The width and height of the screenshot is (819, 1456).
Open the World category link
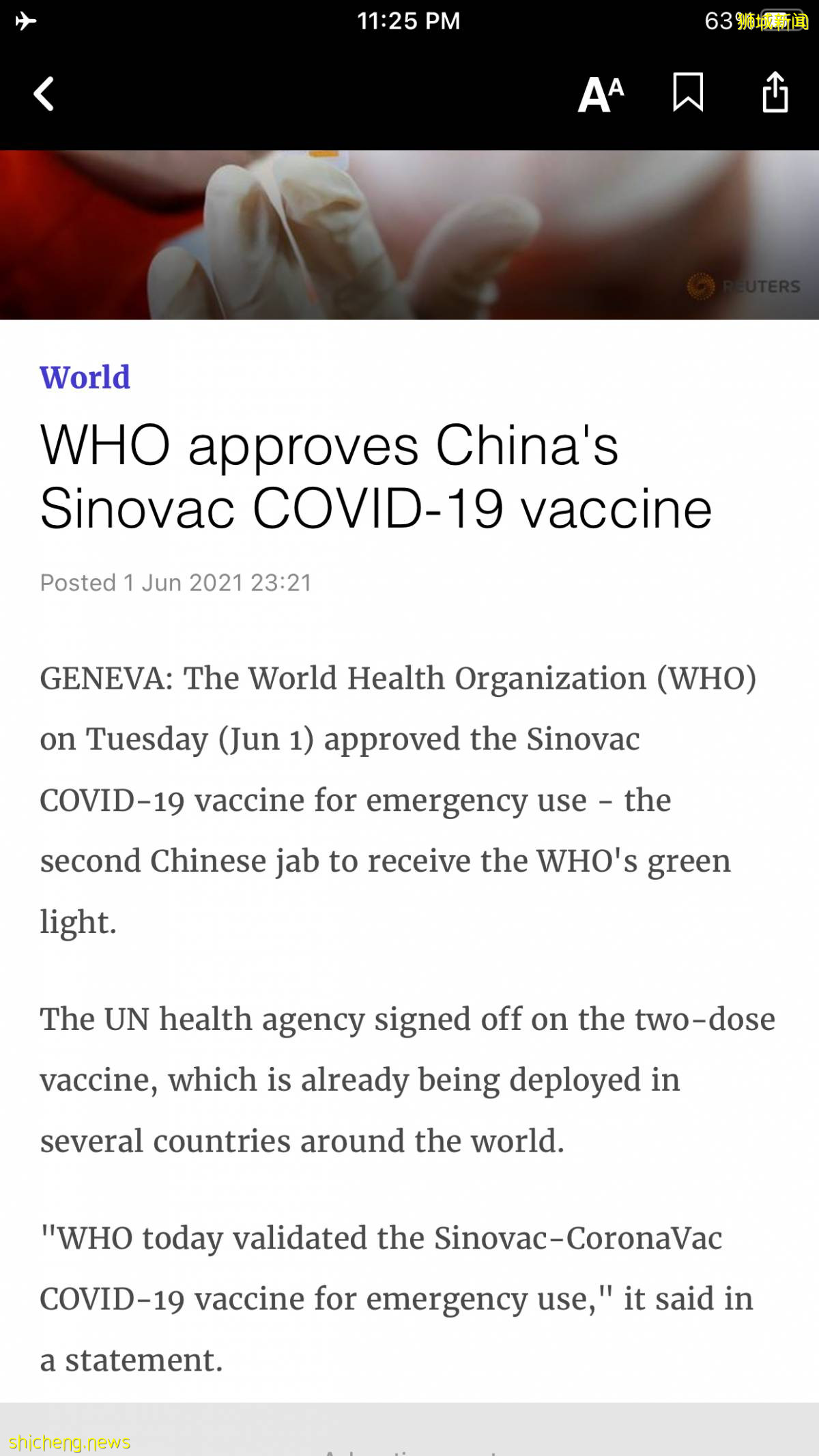point(85,377)
